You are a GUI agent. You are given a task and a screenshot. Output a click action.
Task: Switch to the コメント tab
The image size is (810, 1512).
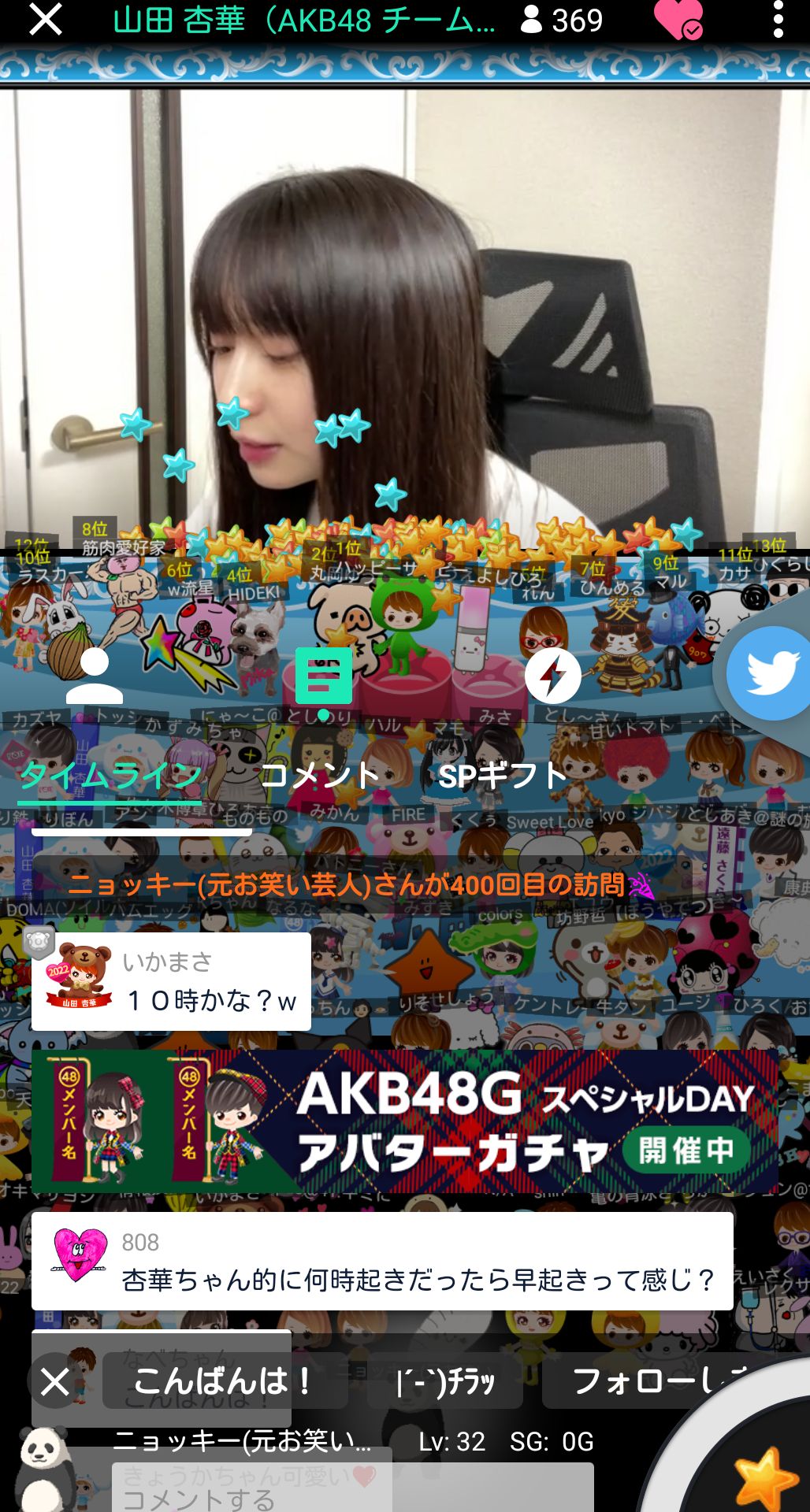pos(320,776)
